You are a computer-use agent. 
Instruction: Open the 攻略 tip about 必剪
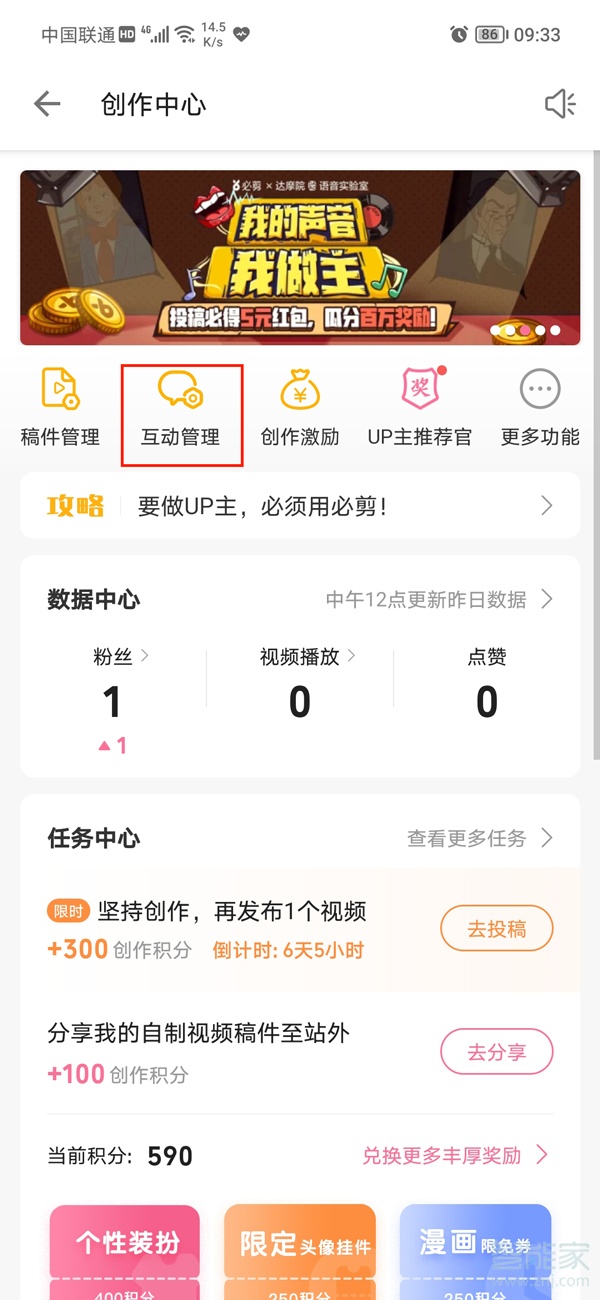point(300,506)
